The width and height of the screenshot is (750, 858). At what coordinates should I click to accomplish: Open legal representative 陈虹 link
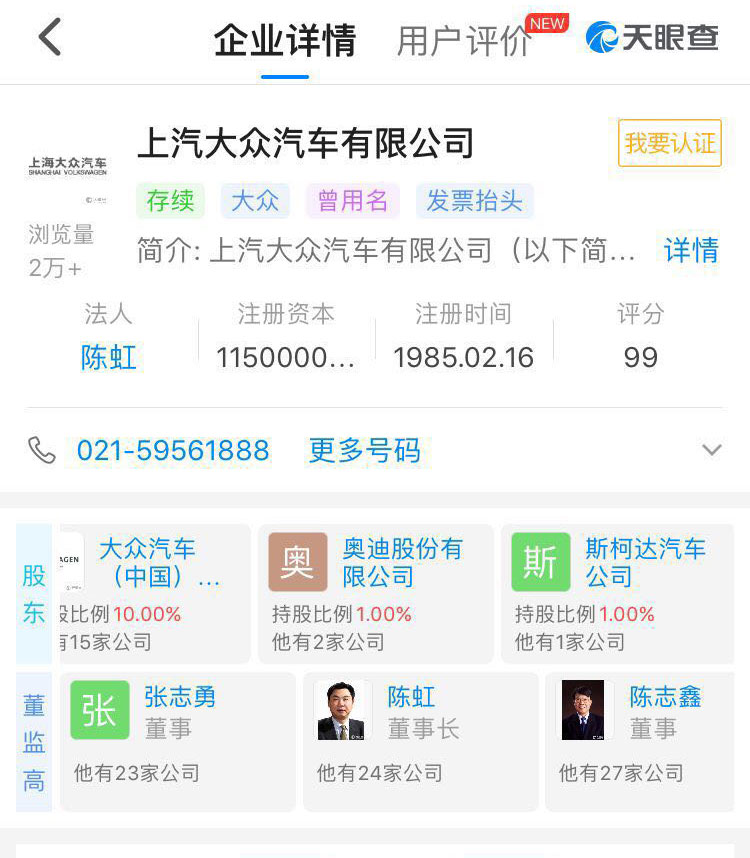click(108, 357)
